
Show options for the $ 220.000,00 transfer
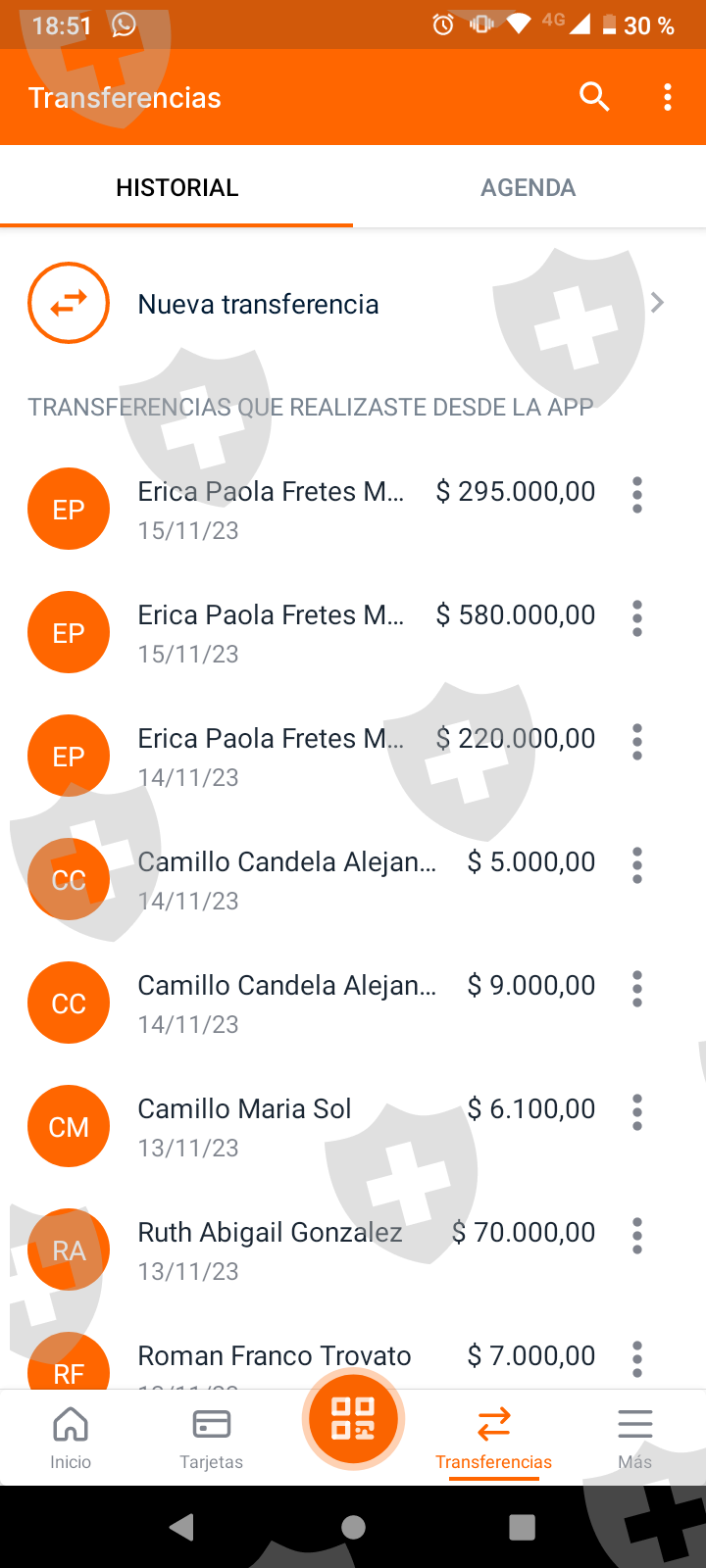(637, 742)
